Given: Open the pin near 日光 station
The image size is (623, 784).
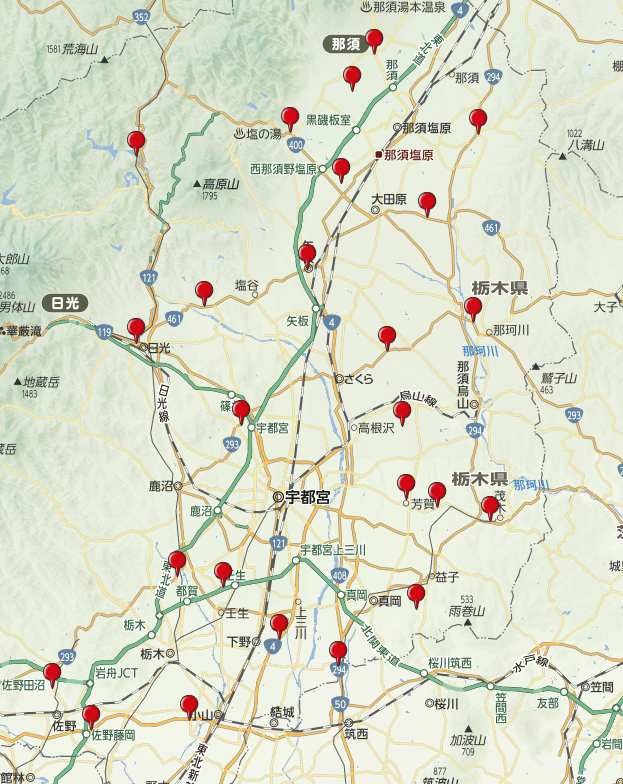Looking at the screenshot, I should pos(136,328).
